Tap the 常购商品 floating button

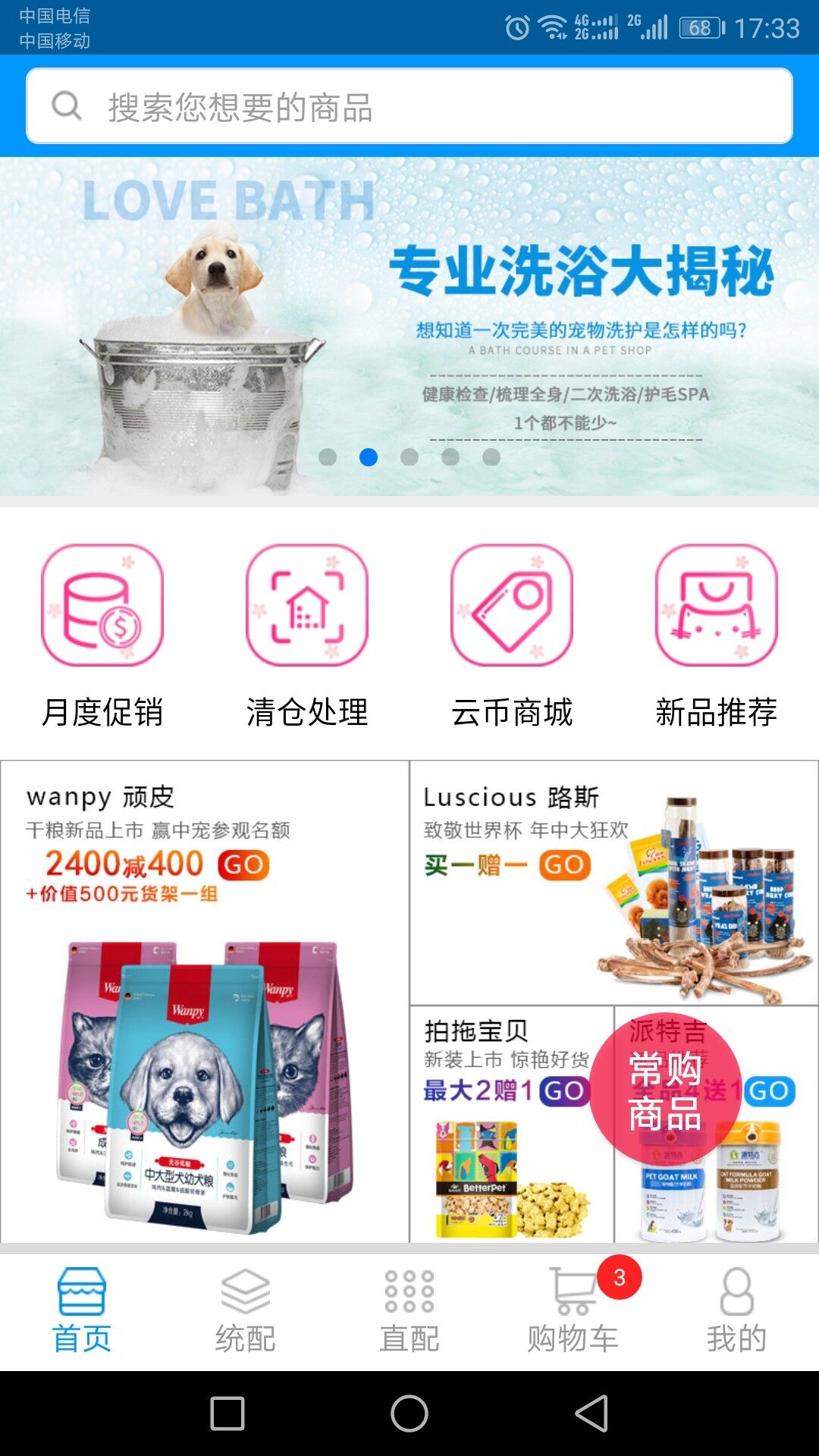pos(665,1090)
